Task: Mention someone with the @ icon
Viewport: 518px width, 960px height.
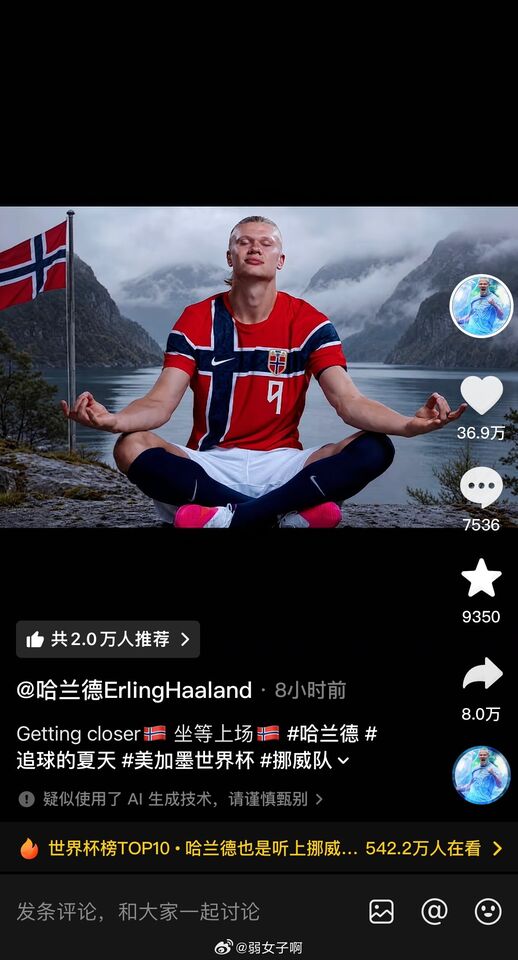Action: coord(434,912)
